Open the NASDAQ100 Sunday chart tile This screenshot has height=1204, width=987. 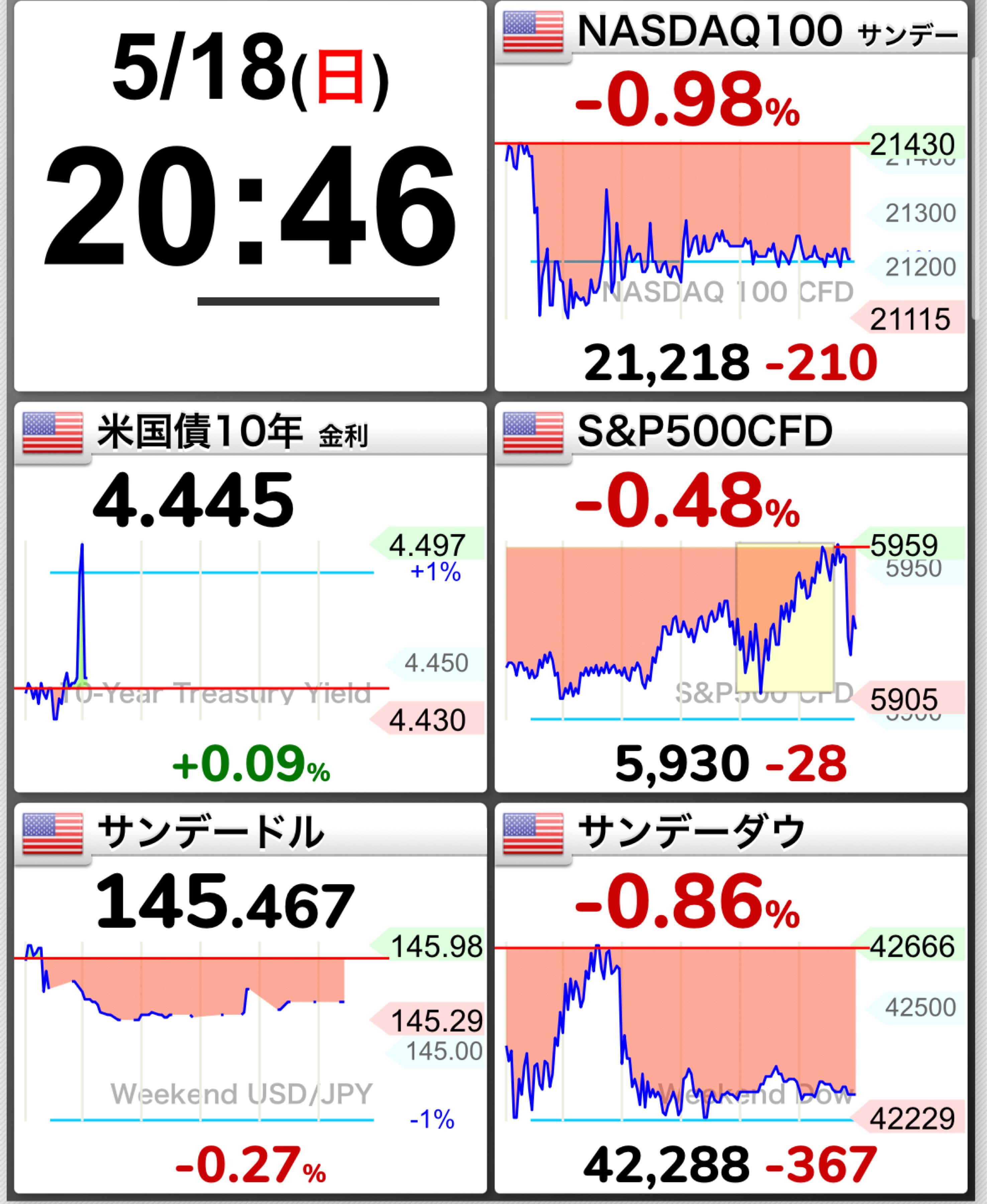731,196
